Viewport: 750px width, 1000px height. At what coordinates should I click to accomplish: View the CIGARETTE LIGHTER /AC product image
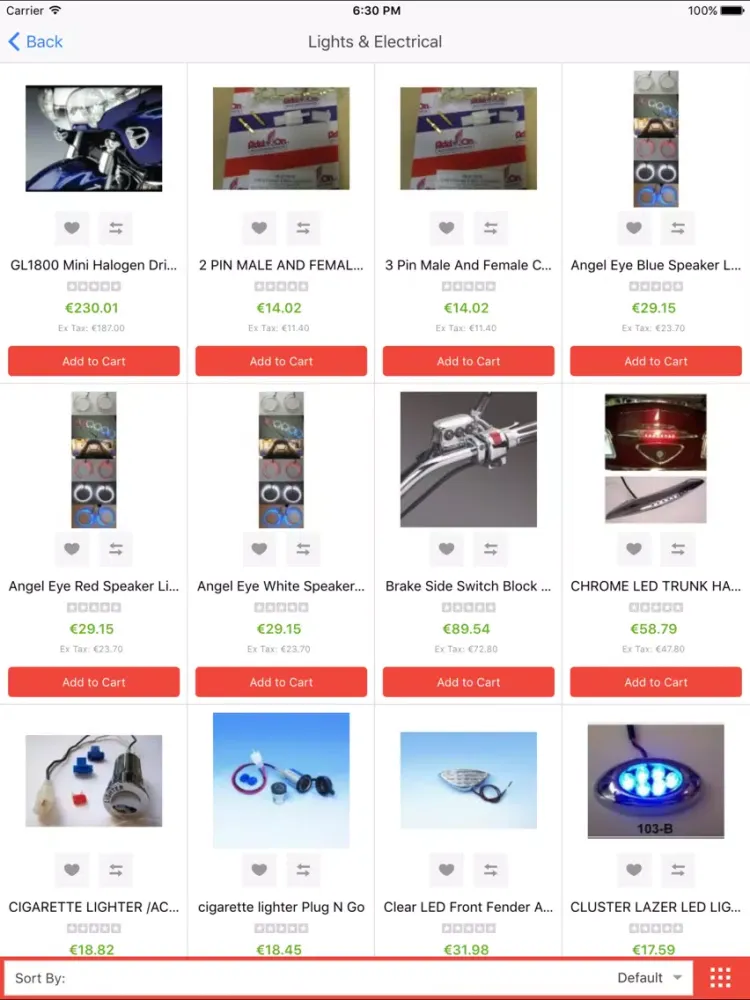pos(94,781)
